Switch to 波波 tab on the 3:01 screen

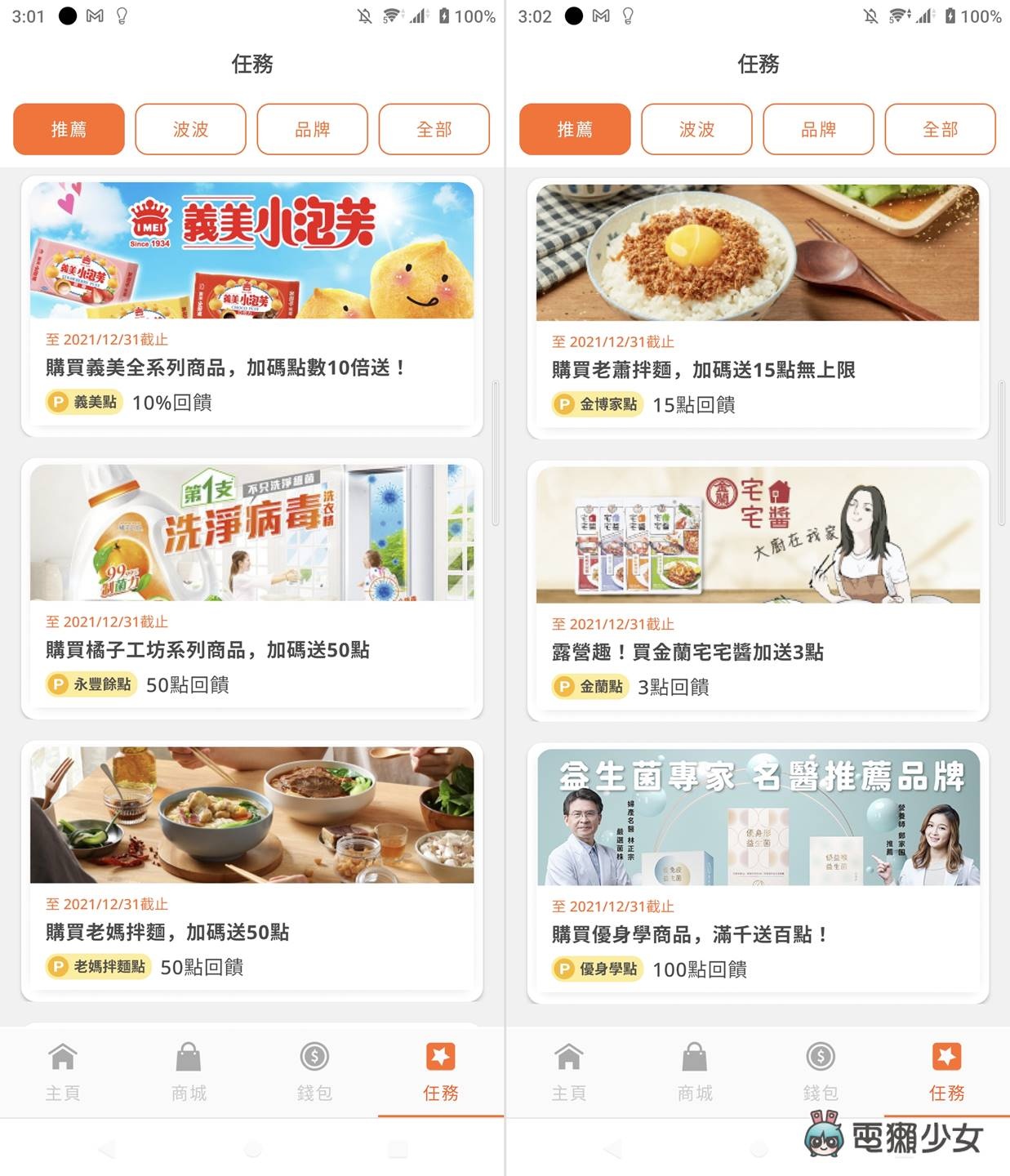pyautogui.click(x=190, y=129)
